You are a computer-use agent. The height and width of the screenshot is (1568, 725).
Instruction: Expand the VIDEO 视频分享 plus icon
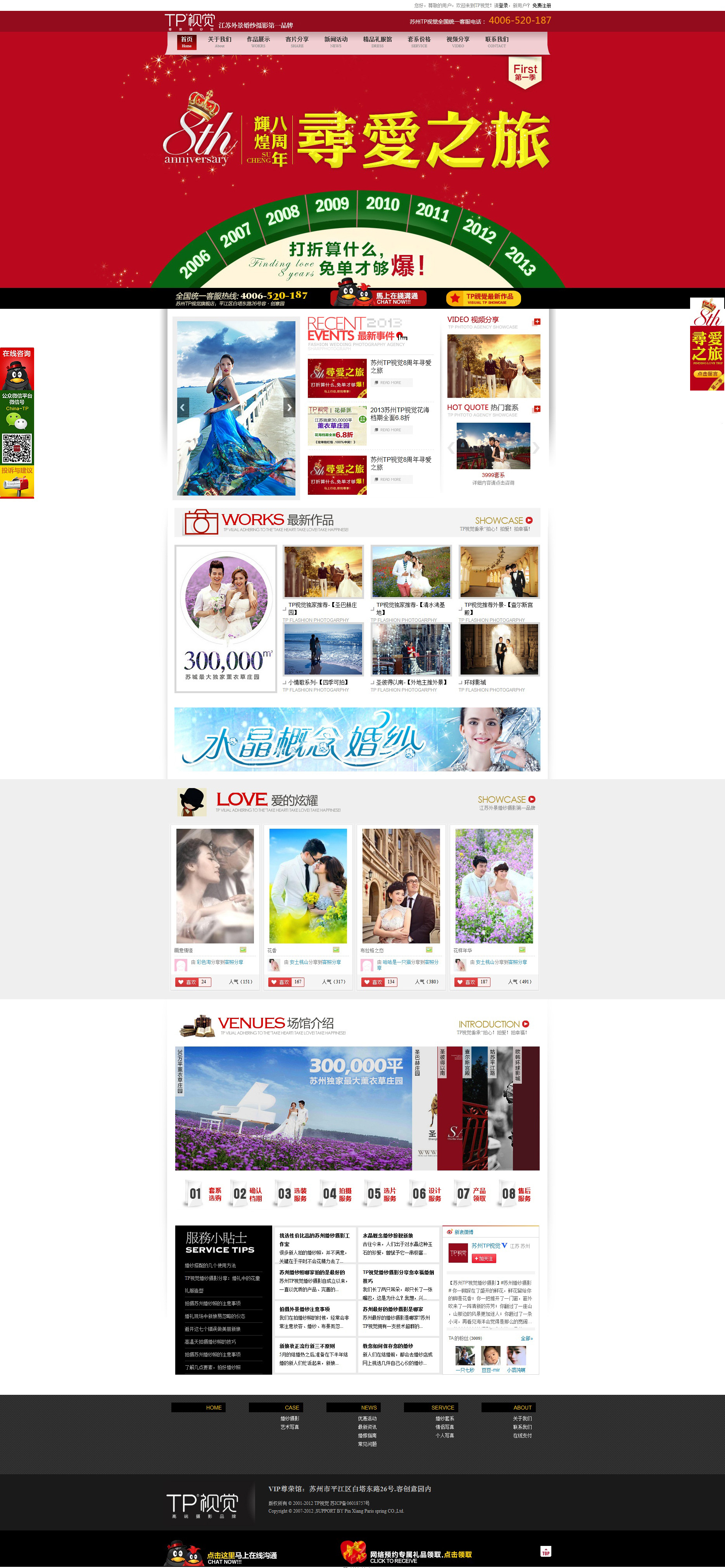[537, 322]
